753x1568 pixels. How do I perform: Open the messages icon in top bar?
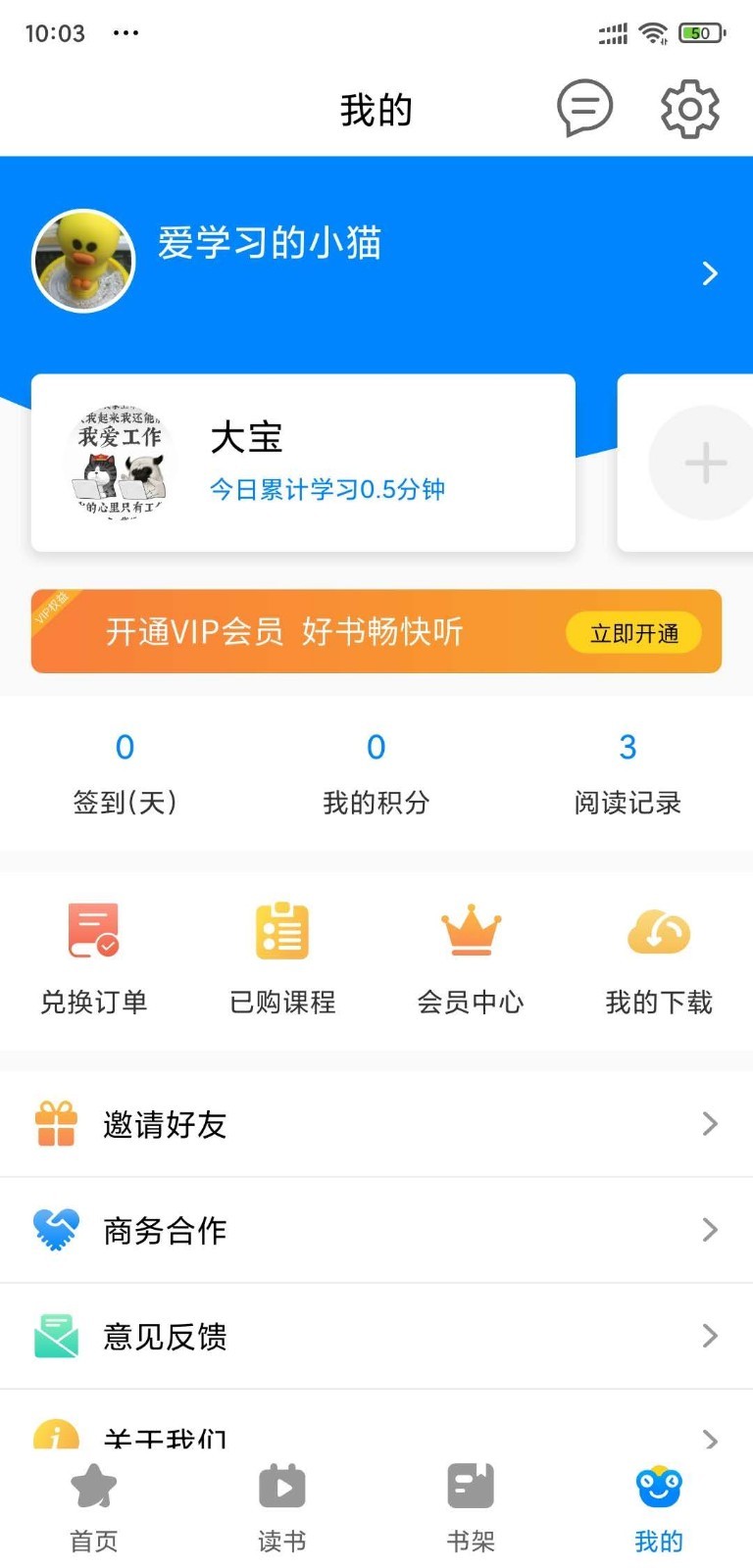(x=585, y=109)
